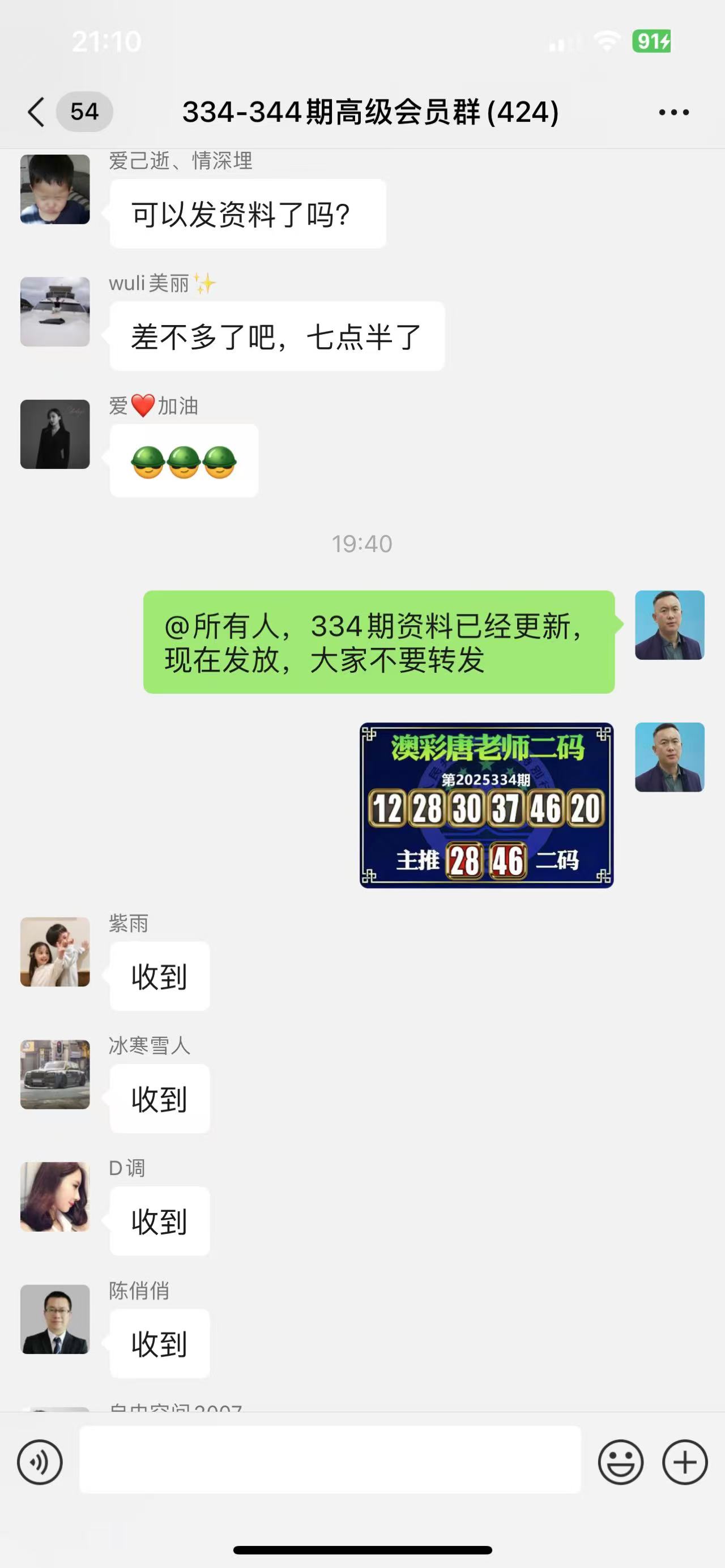Open the 澳彩唐老师二码 image message
The height and width of the screenshot is (1568, 725).
pyautogui.click(x=487, y=805)
